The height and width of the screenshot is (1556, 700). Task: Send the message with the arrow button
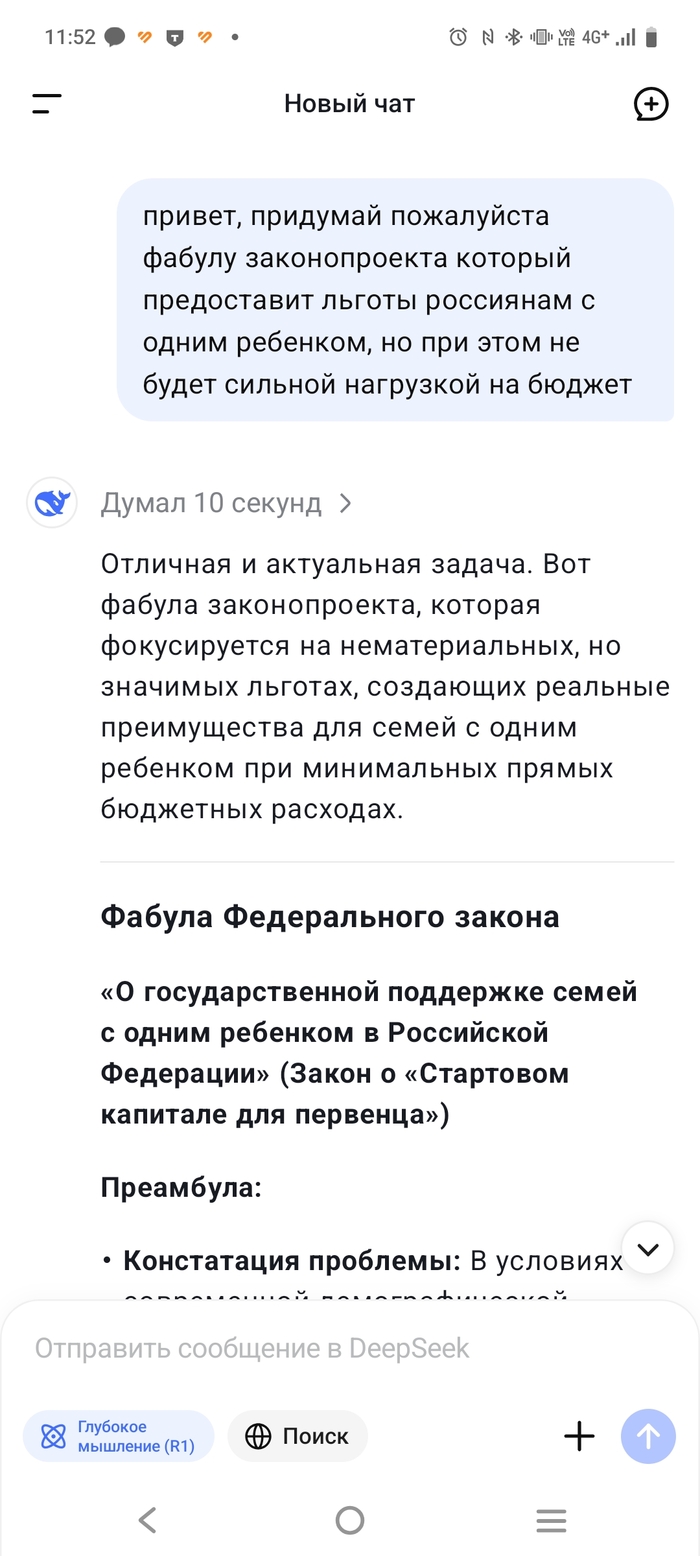648,1437
